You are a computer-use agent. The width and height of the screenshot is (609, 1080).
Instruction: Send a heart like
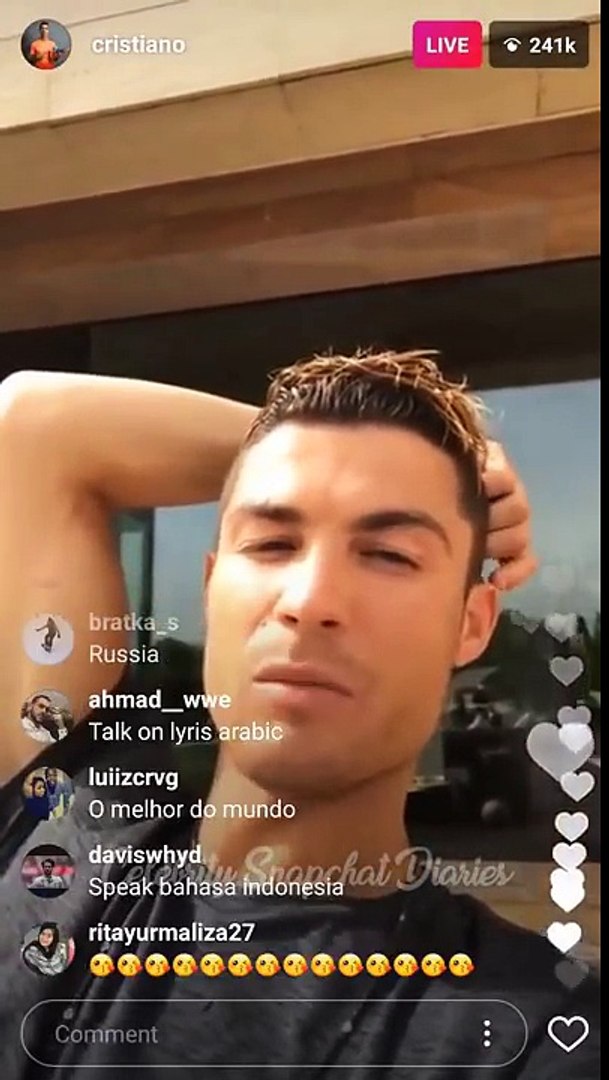tap(567, 1033)
